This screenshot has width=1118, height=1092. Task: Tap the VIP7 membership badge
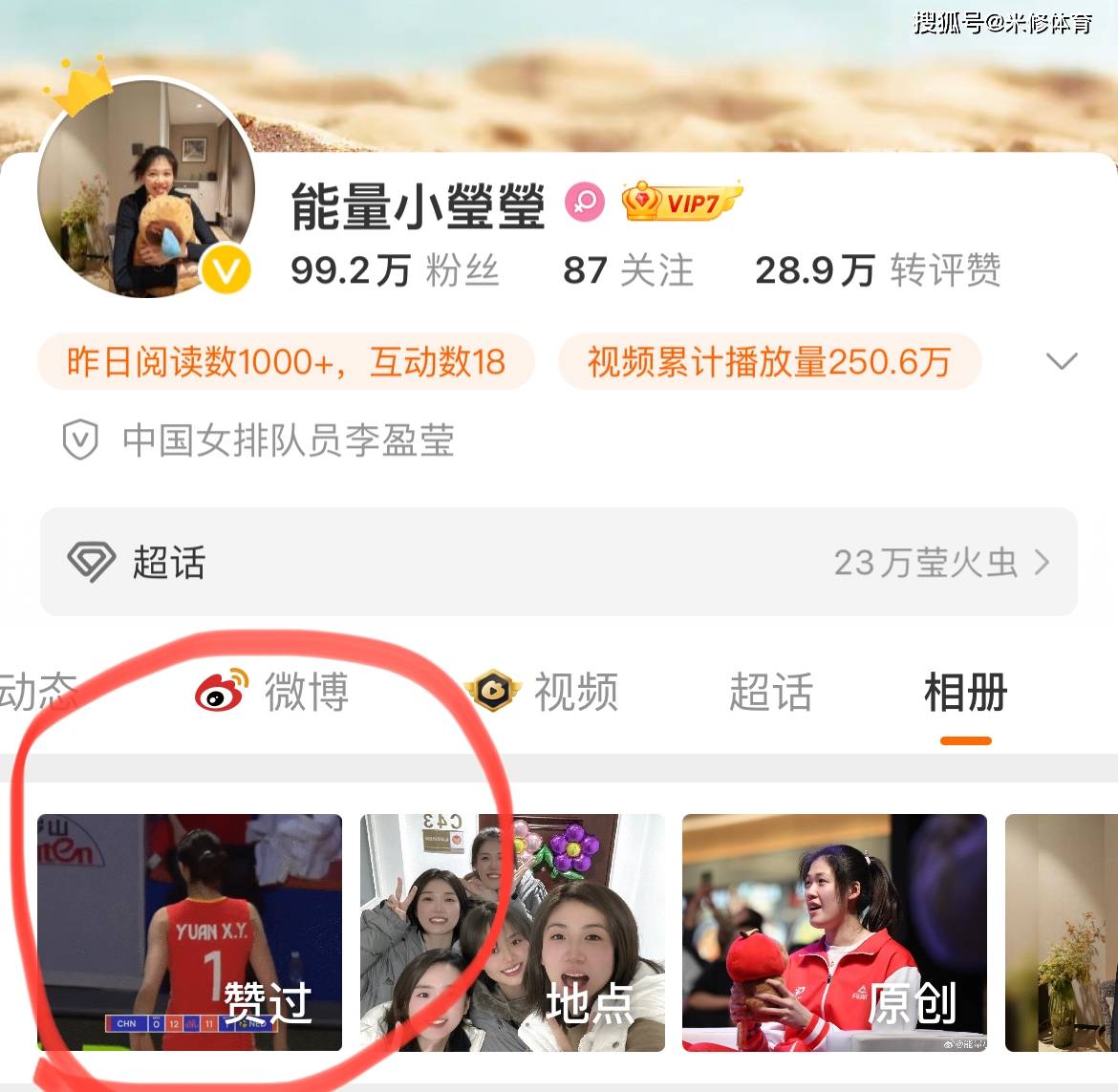pyautogui.click(x=681, y=203)
